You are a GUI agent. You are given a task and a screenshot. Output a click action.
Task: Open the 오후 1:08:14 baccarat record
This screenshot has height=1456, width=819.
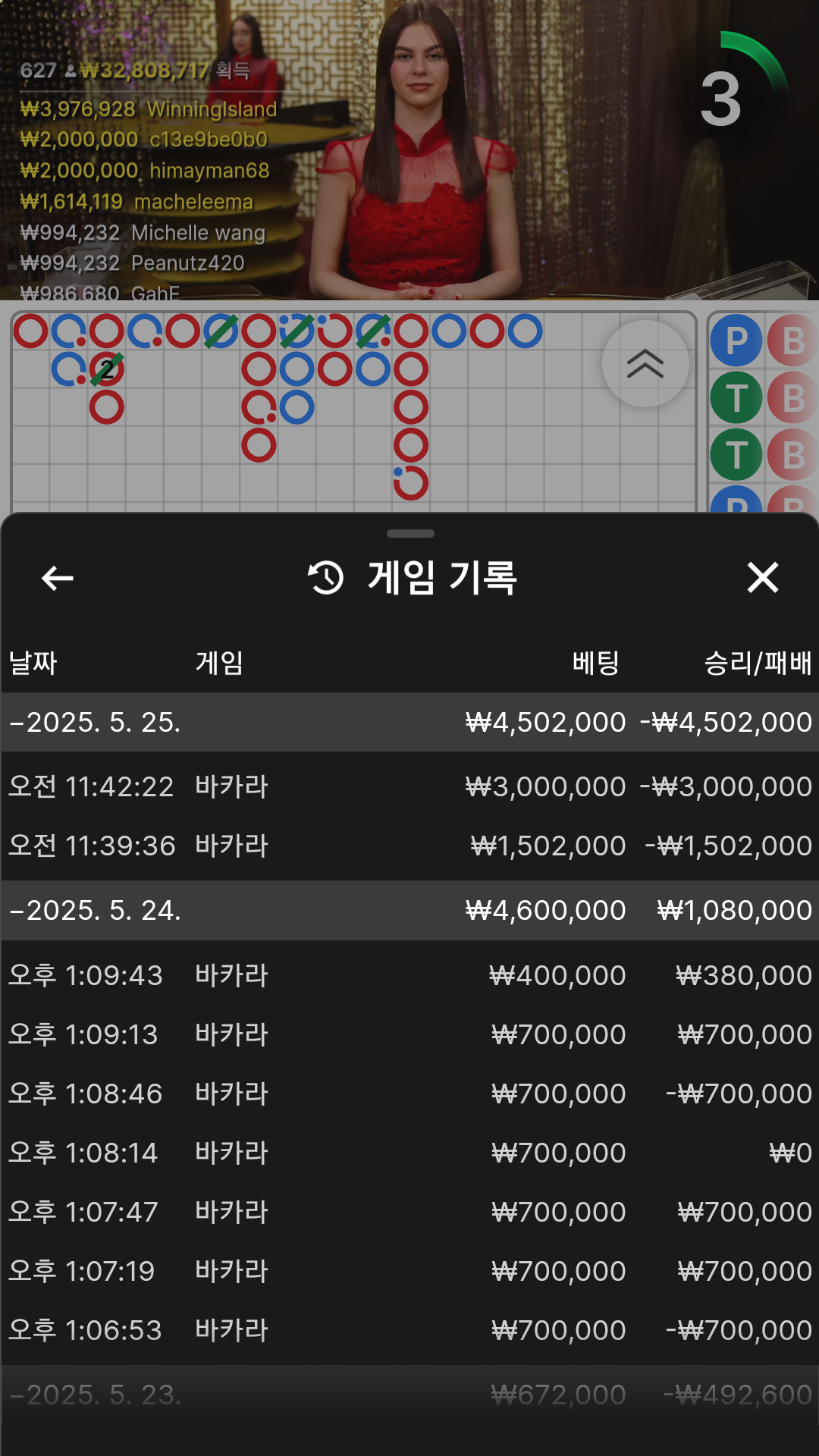[x=409, y=1153]
